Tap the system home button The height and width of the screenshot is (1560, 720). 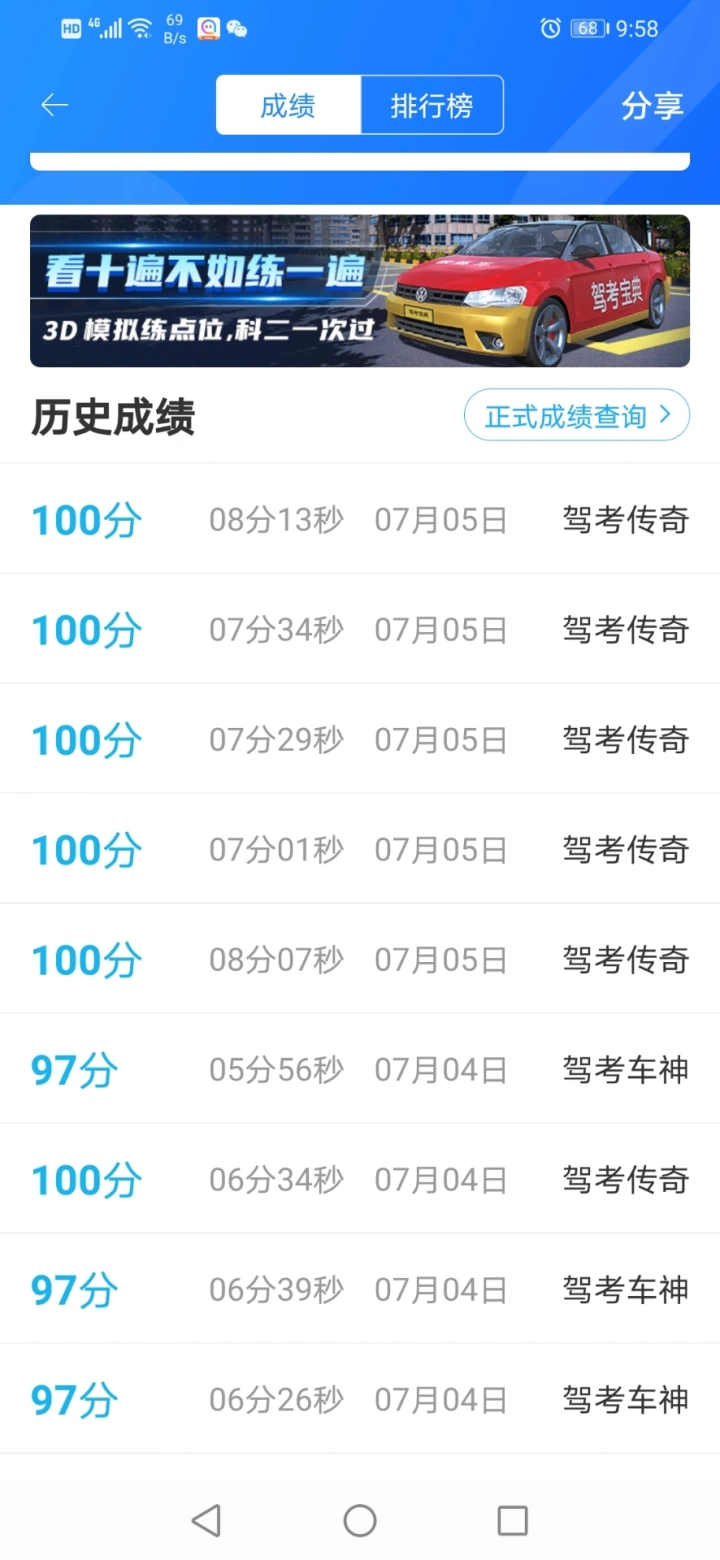coord(360,1521)
